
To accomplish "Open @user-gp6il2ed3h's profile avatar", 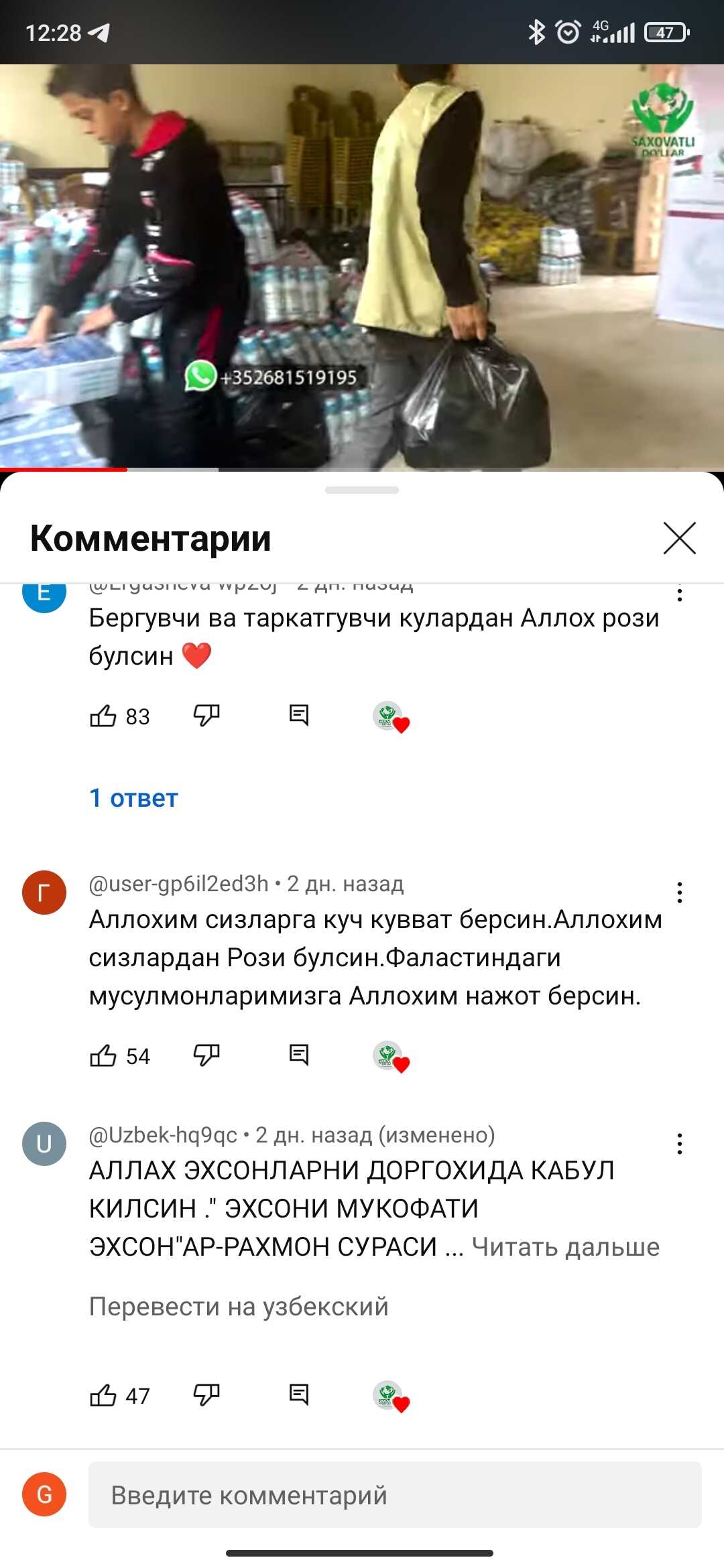I will click(44, 893).
